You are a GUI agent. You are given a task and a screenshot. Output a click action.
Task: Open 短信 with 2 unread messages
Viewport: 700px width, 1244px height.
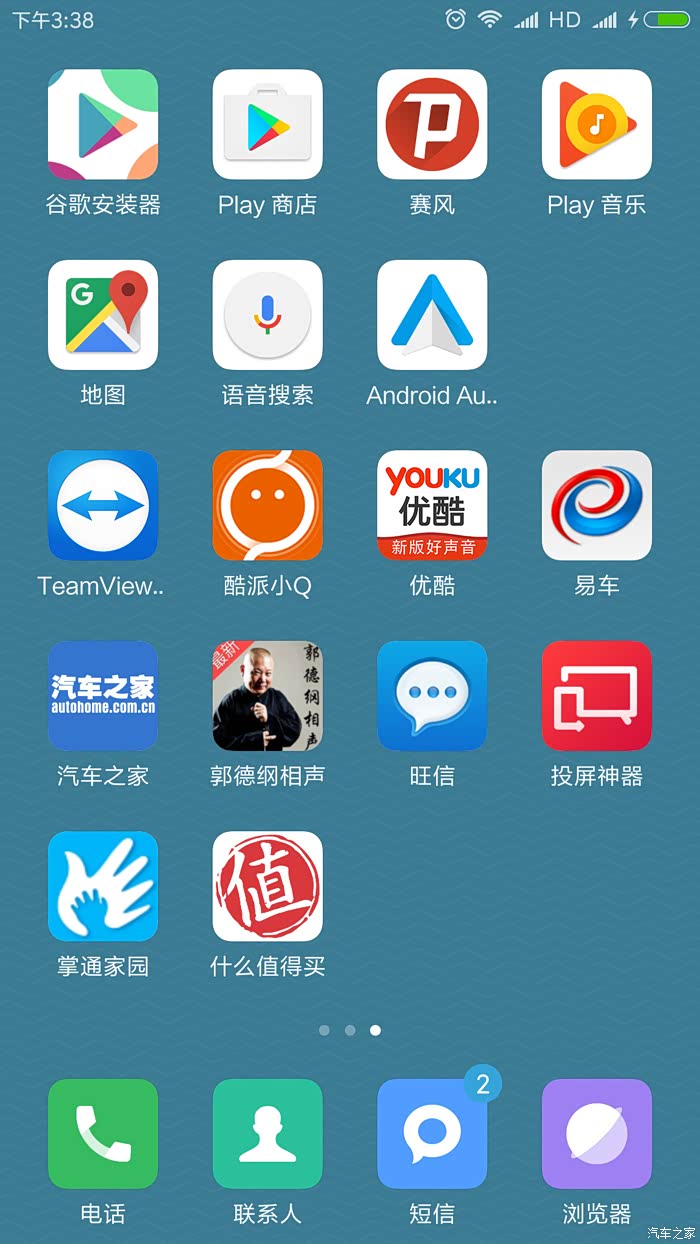[432, 1134]
